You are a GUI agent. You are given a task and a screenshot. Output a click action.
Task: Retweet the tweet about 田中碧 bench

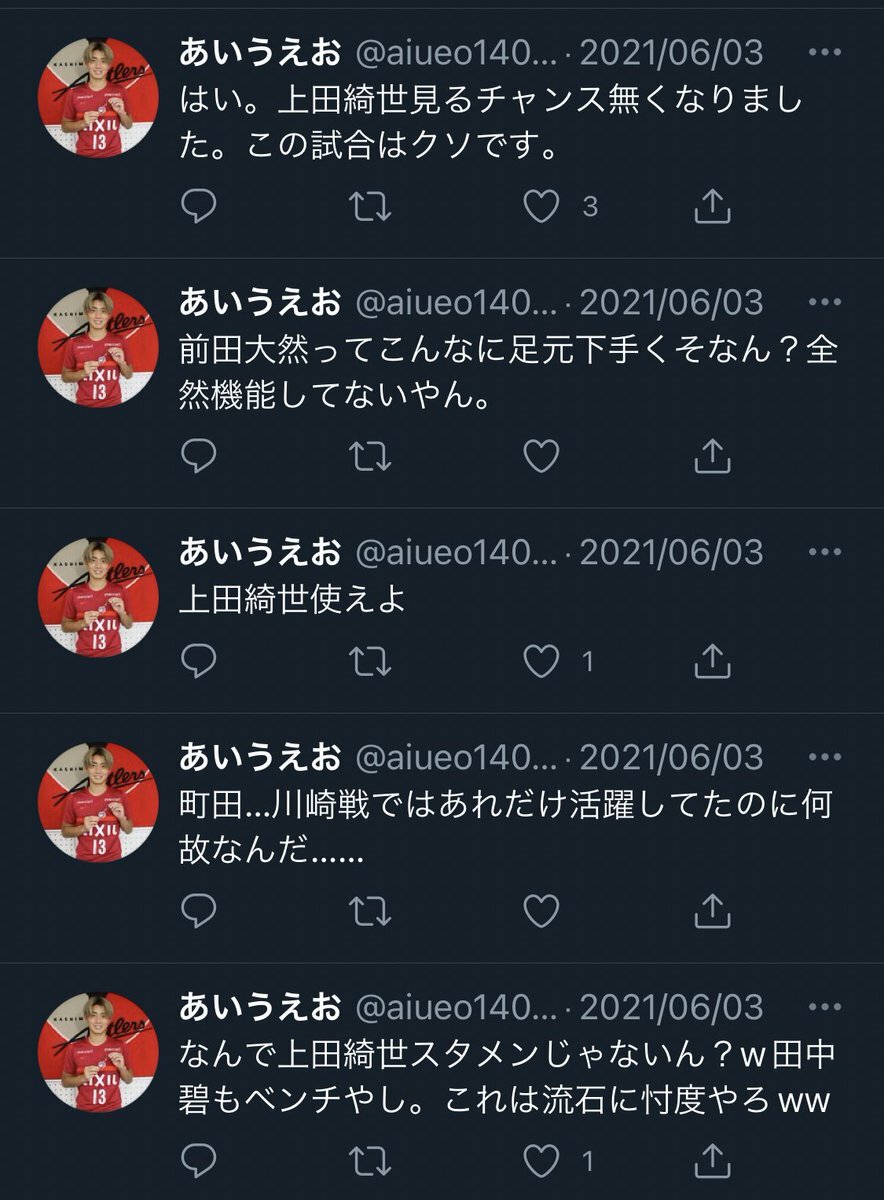370,1161
